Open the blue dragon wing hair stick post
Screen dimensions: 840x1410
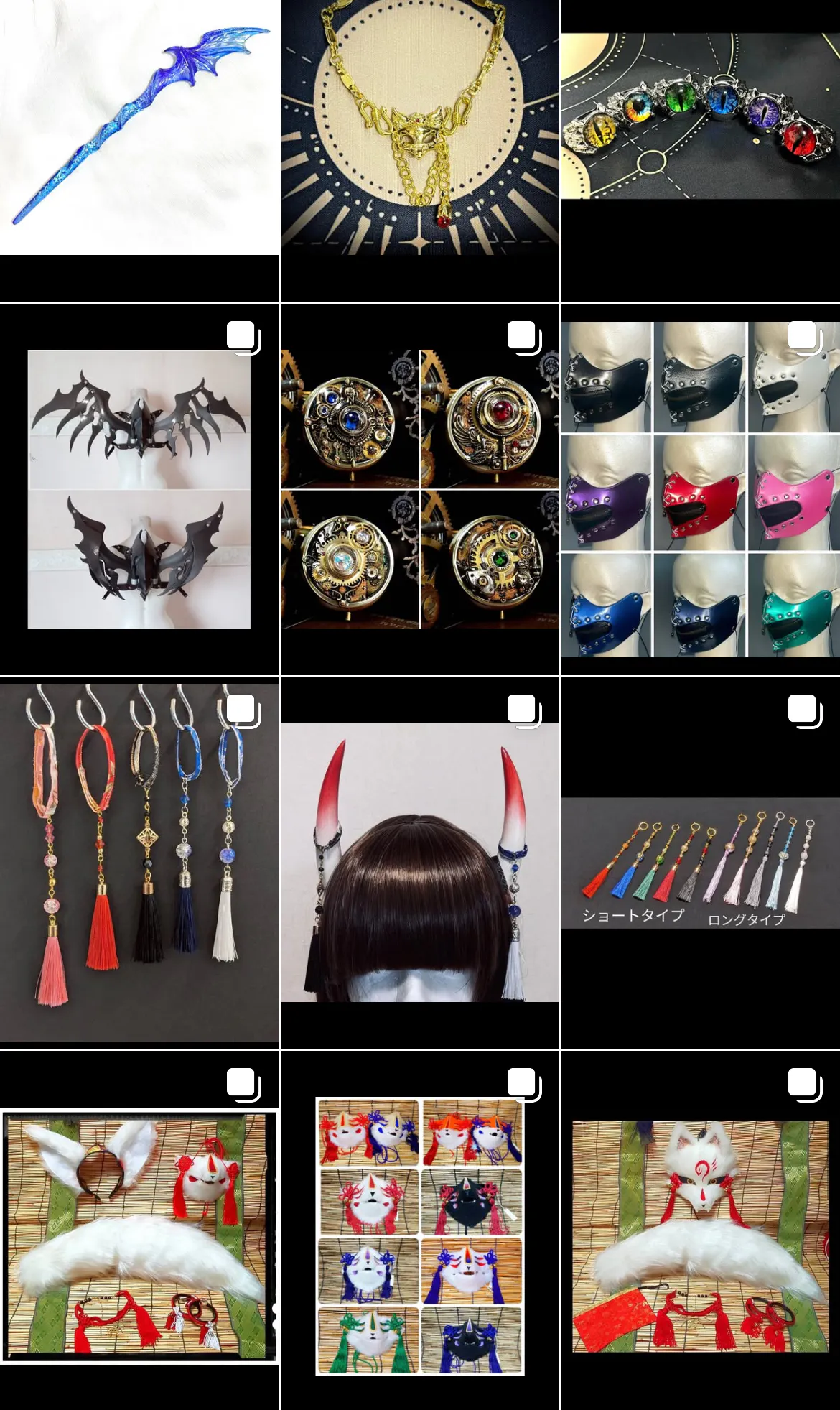139,128
